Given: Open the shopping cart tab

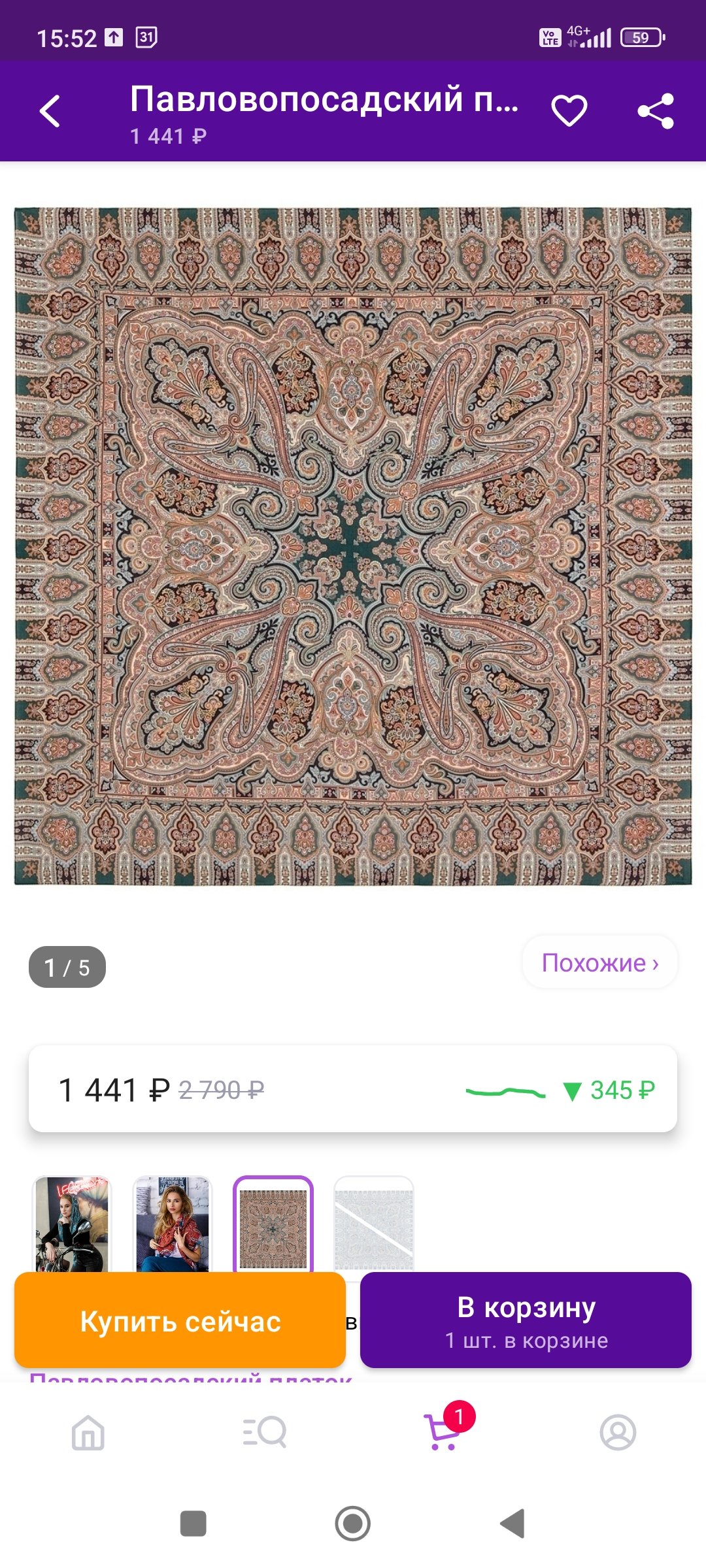Looking at the screenshot, I should pyautogui.click(x=443, y=1433).
